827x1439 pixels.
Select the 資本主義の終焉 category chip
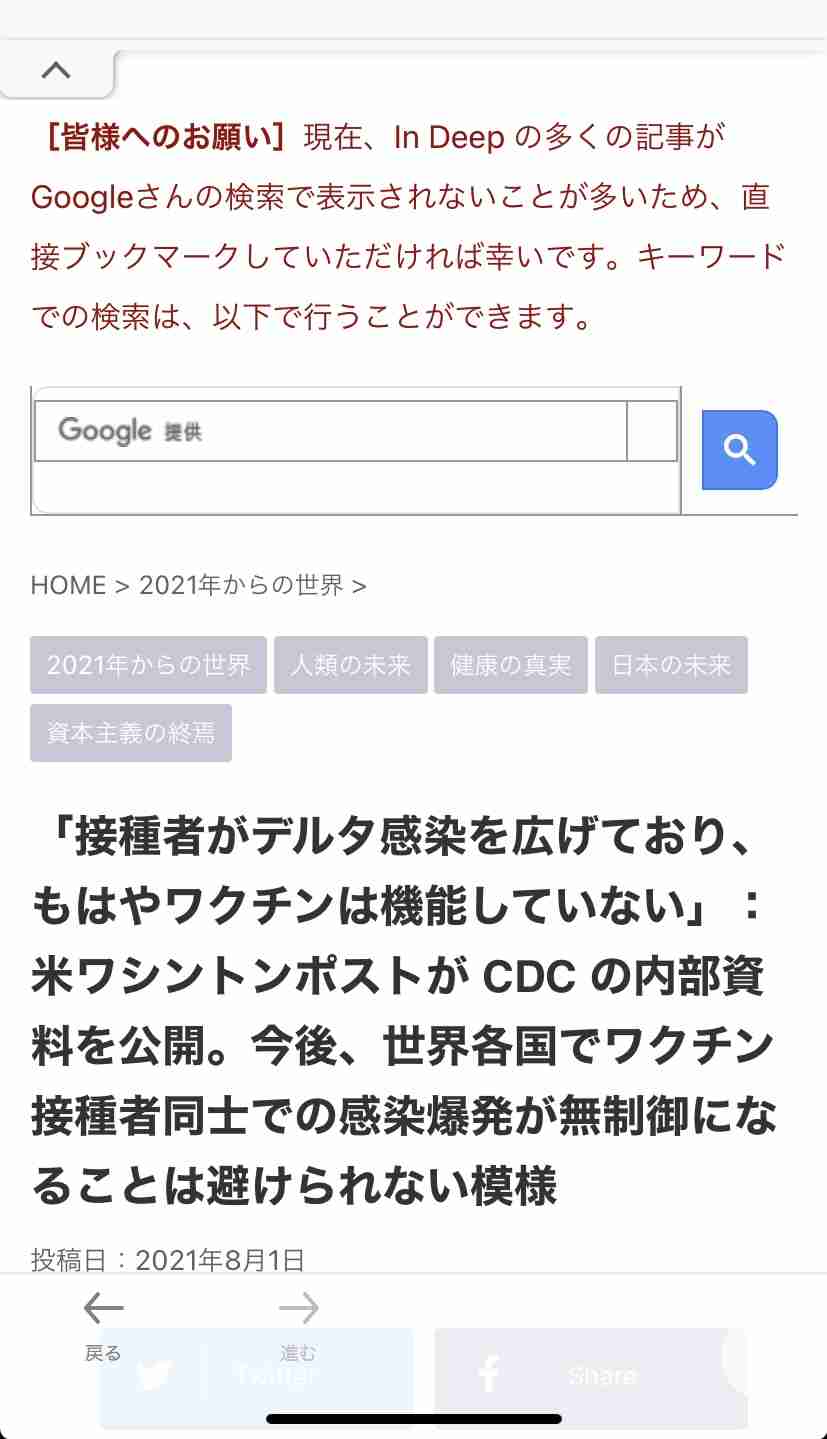click(x=131, y=733)
